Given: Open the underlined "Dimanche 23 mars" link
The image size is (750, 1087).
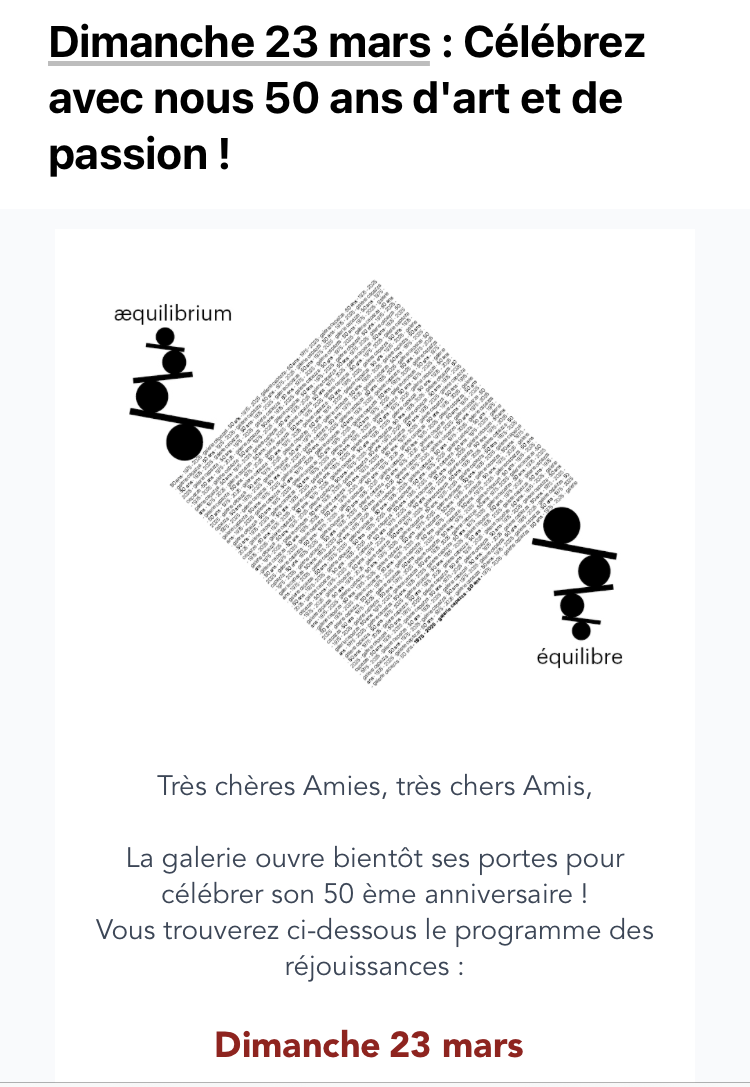Looking at the screenshot, I should click(x=239, y=43).
